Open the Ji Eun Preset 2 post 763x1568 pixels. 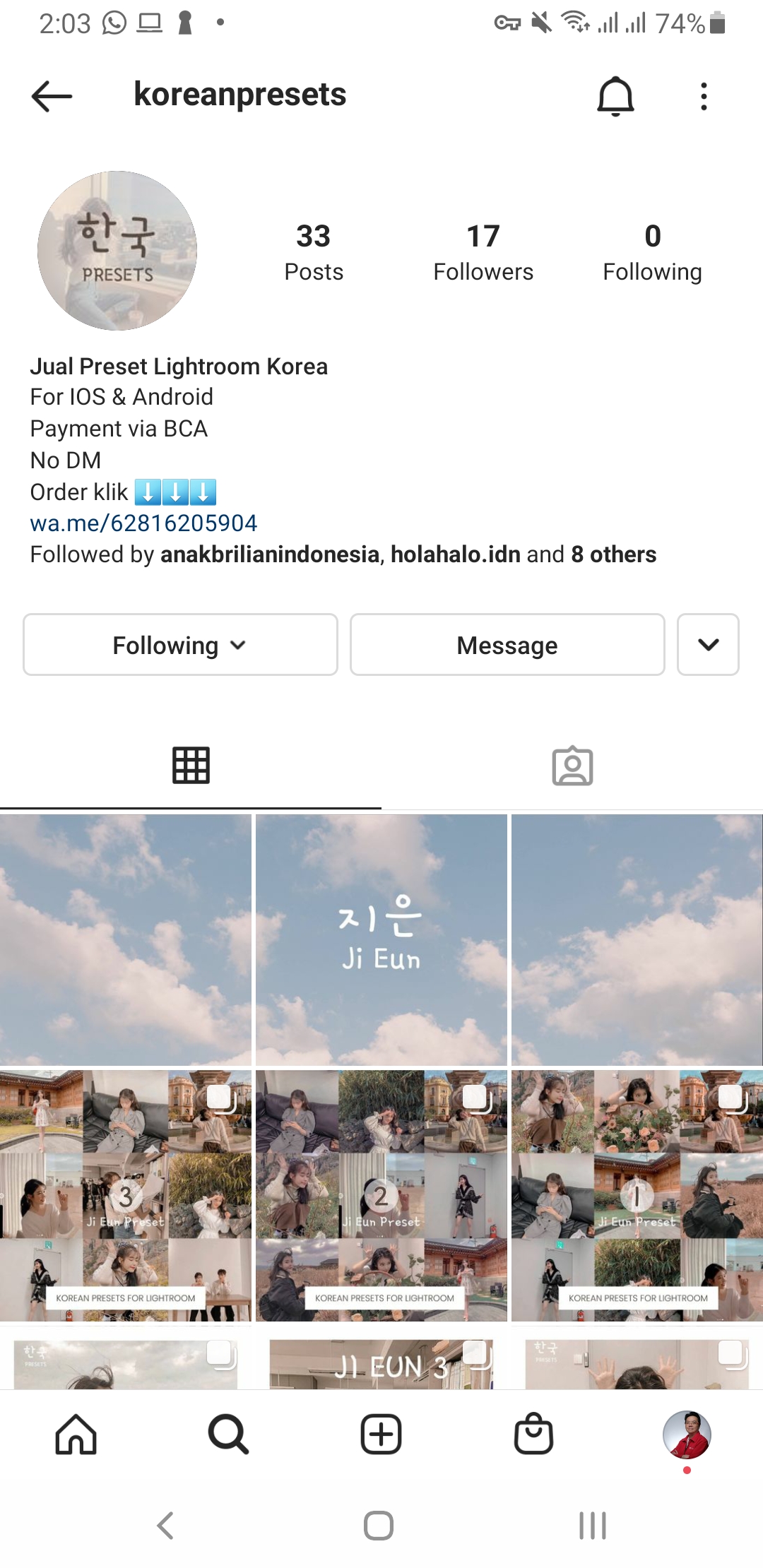pyautogui.click(x=381, y=1196)
